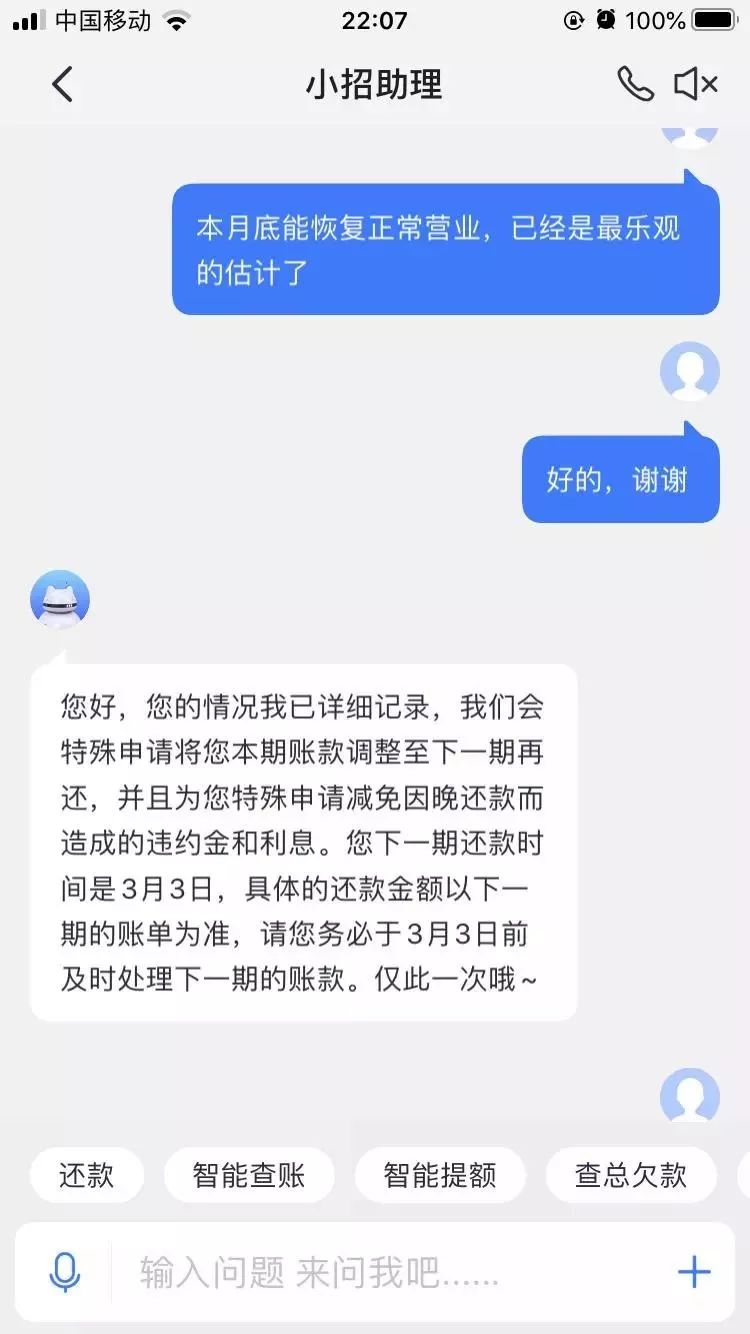Call customer service via phone icon
Viewport: 750px width, 1334px height.
tap(635, 84)
